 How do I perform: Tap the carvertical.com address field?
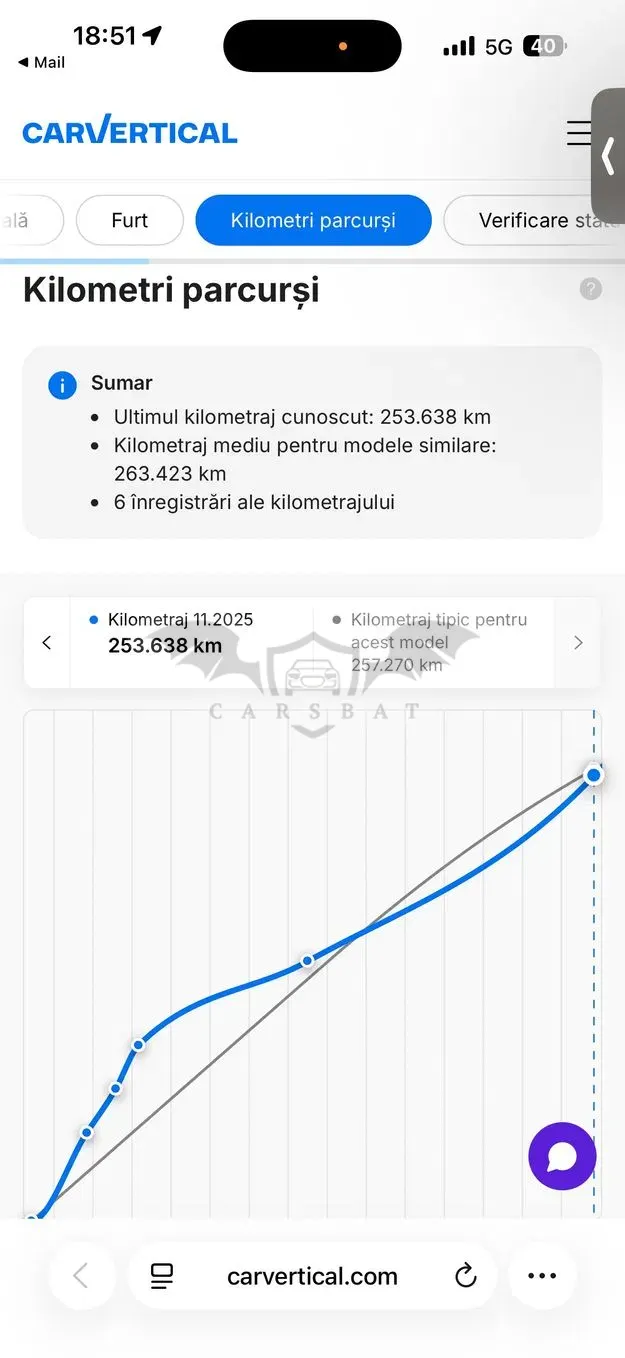[312, 1276]
